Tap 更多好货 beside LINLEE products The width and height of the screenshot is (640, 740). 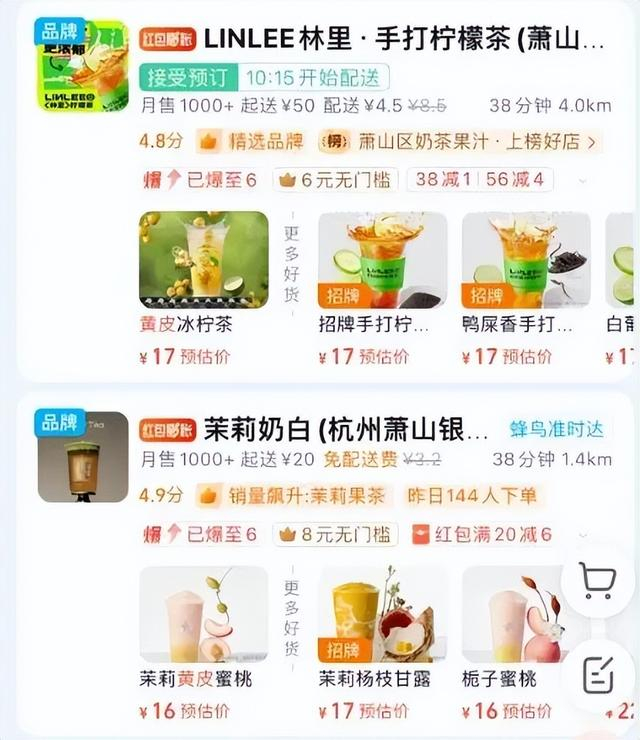pyautogui.click(x=292, y=264)
